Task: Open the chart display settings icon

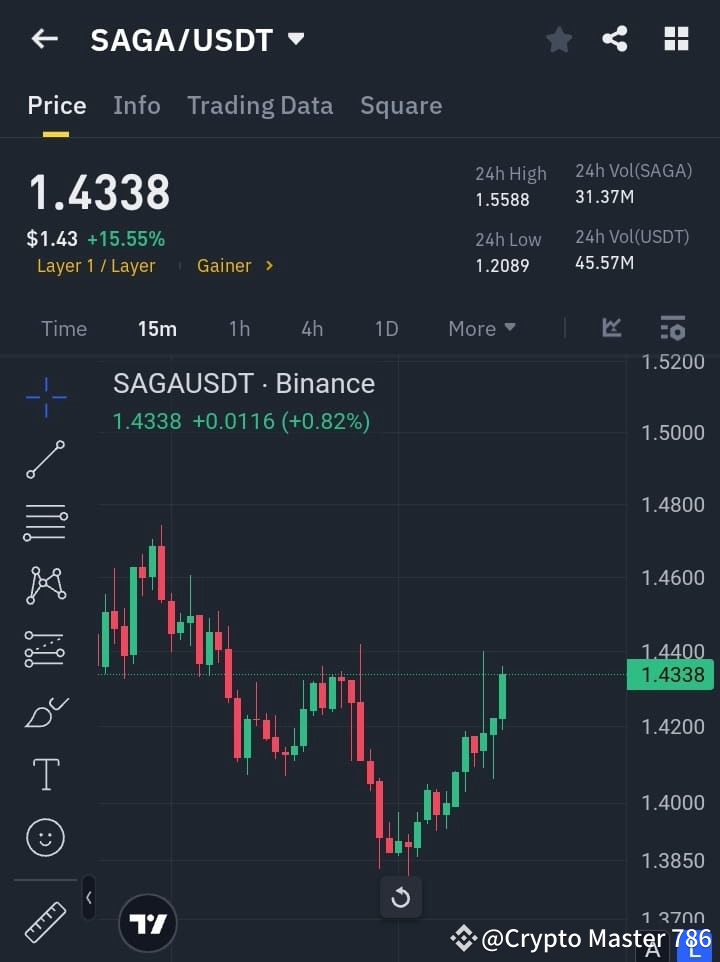Action: point(672,328)
